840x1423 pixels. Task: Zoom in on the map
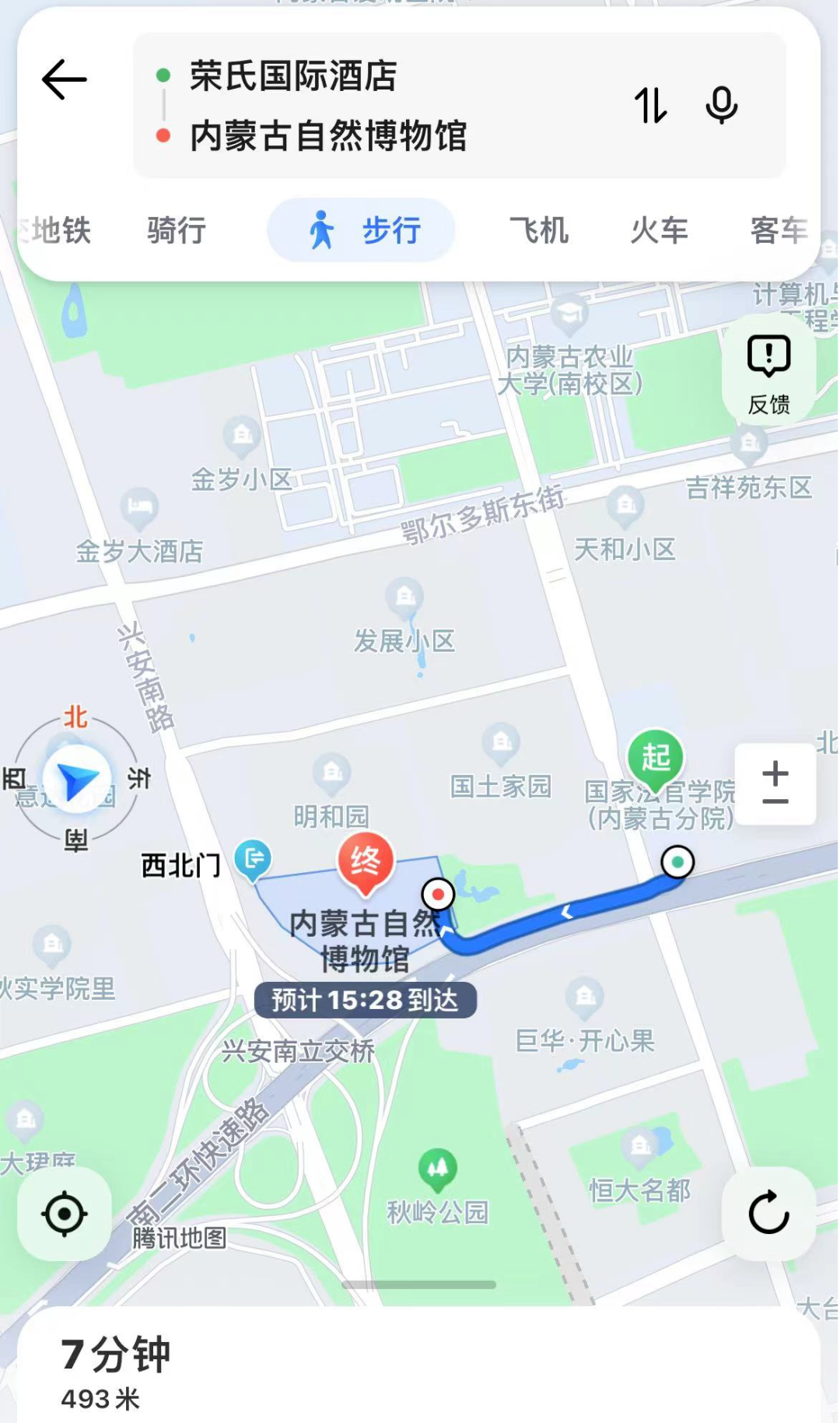775,773
